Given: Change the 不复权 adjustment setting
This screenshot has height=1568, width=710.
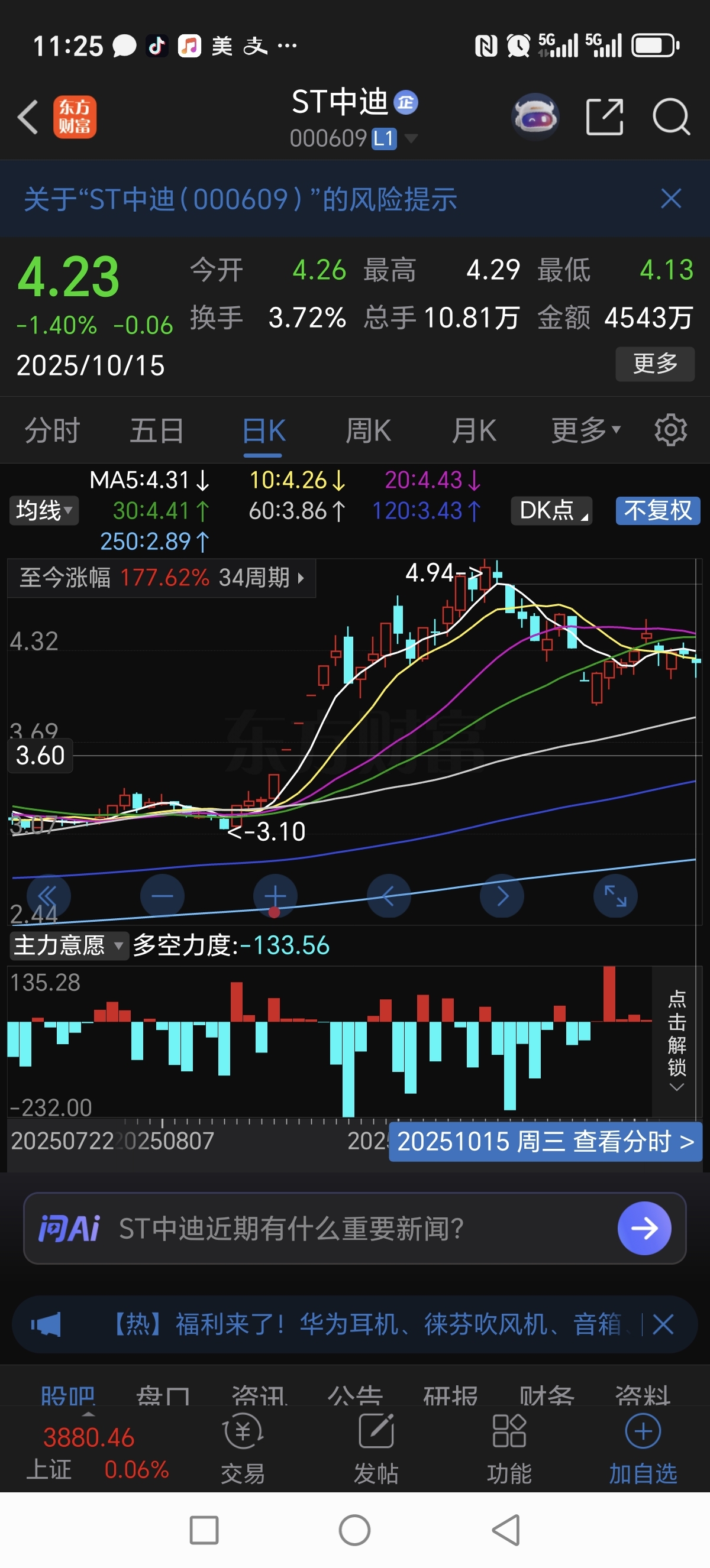Looking at the screenshot, I should 657,510.
